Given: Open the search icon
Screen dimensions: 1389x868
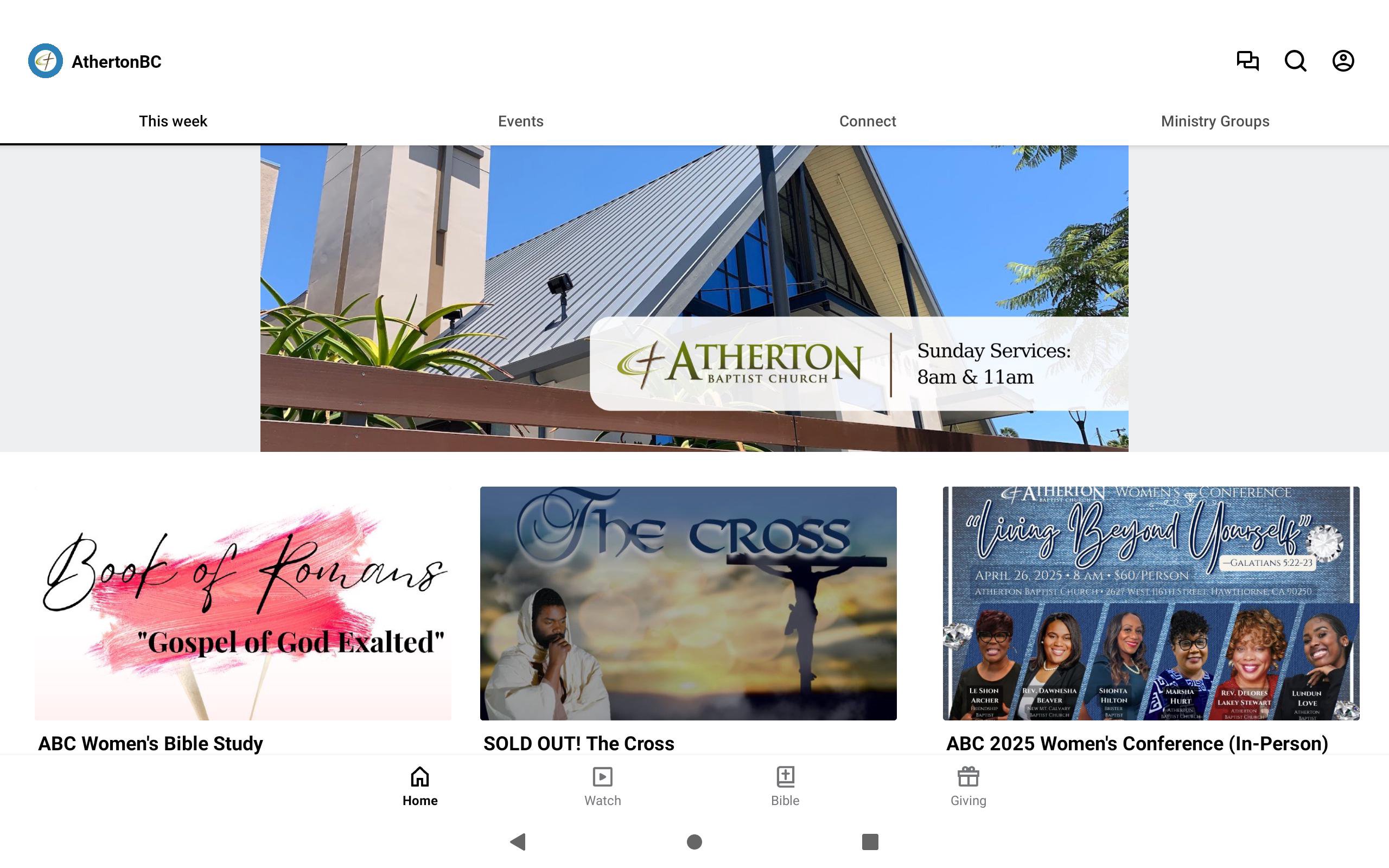Looking at the screenshot, I should pyautogui.click(x=1295, y=61).
